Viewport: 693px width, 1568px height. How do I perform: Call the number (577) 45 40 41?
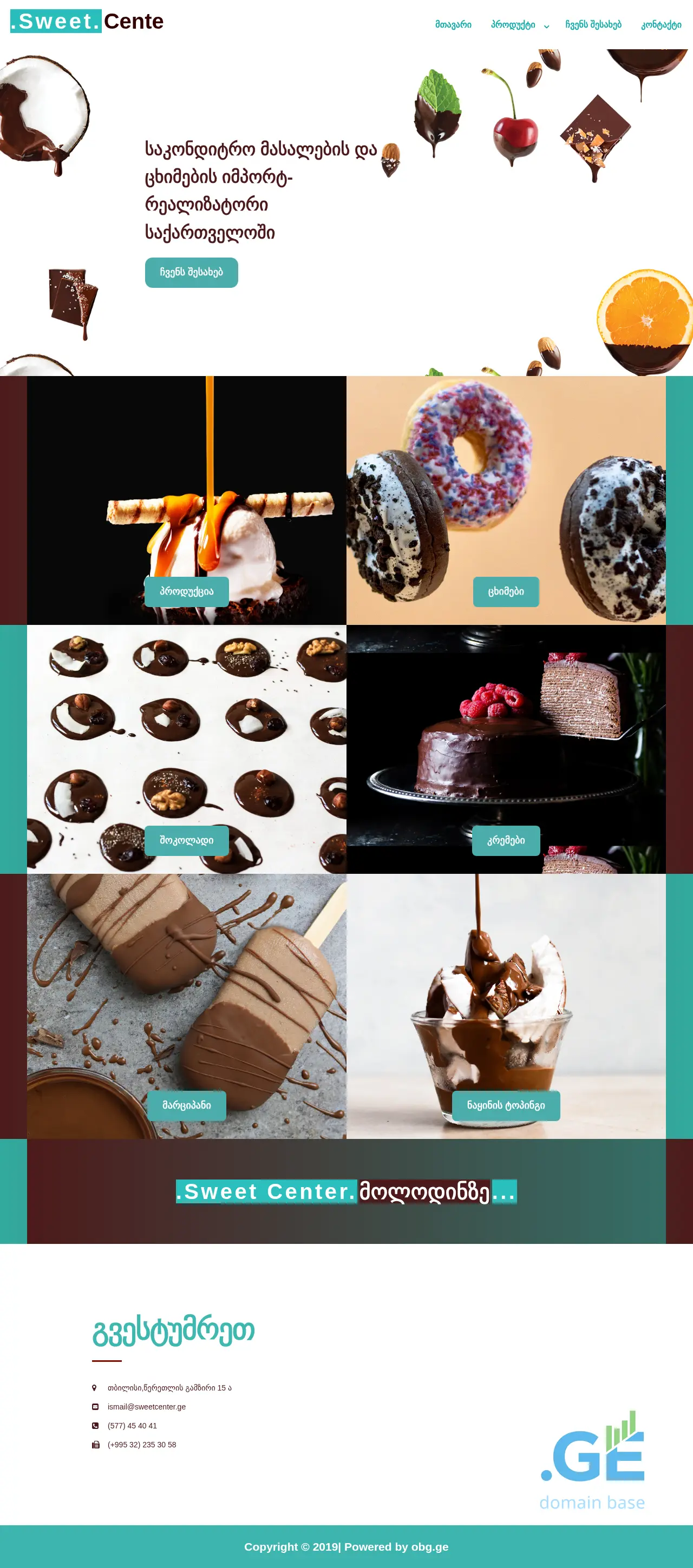point(132,1425)
